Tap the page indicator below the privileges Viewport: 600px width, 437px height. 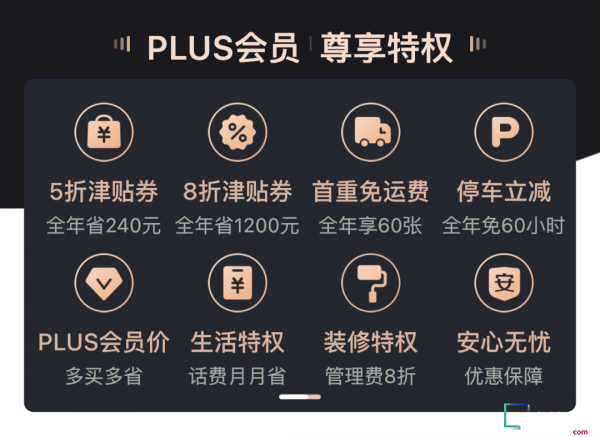(x=299, y=397)
